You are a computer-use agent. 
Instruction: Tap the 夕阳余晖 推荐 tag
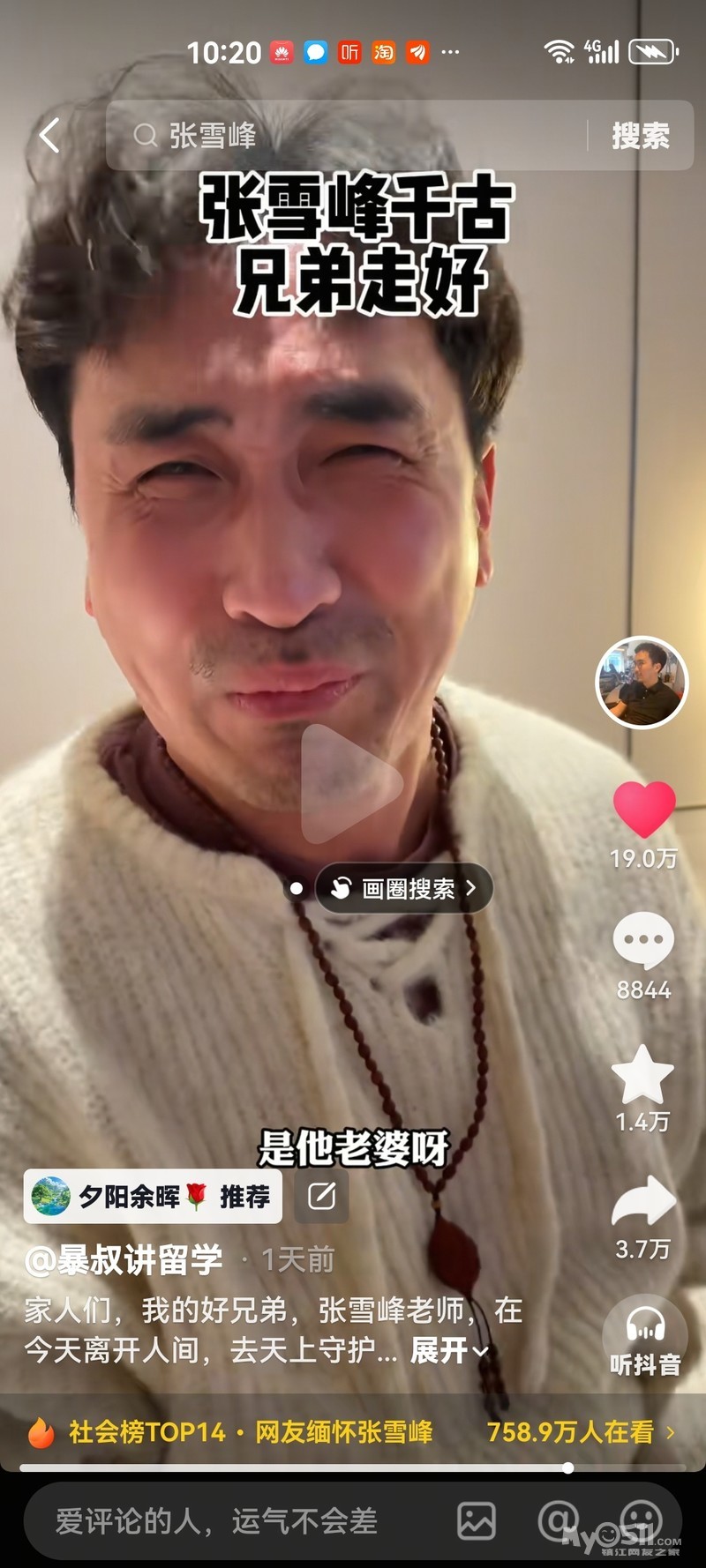pyautogui.click(x=153, y=1197)
